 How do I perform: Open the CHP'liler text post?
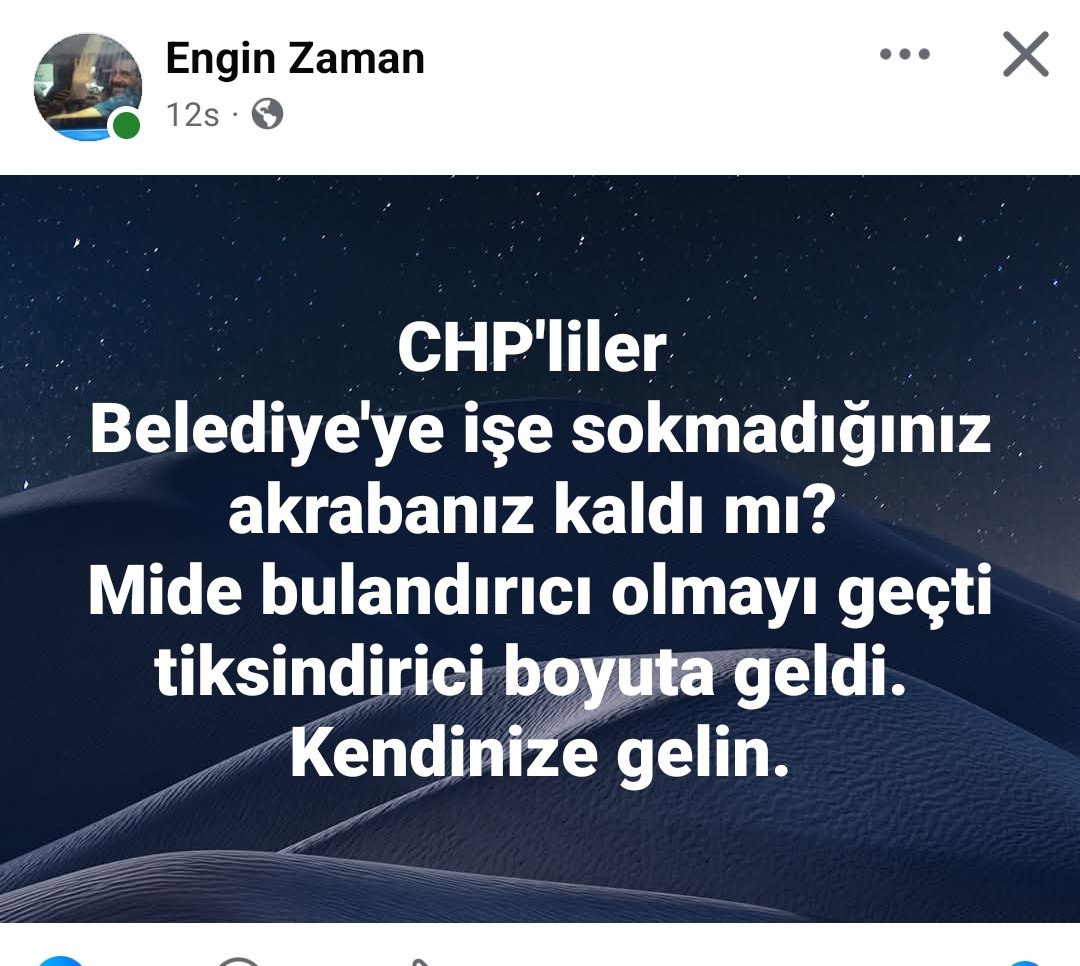click(540, 548)
